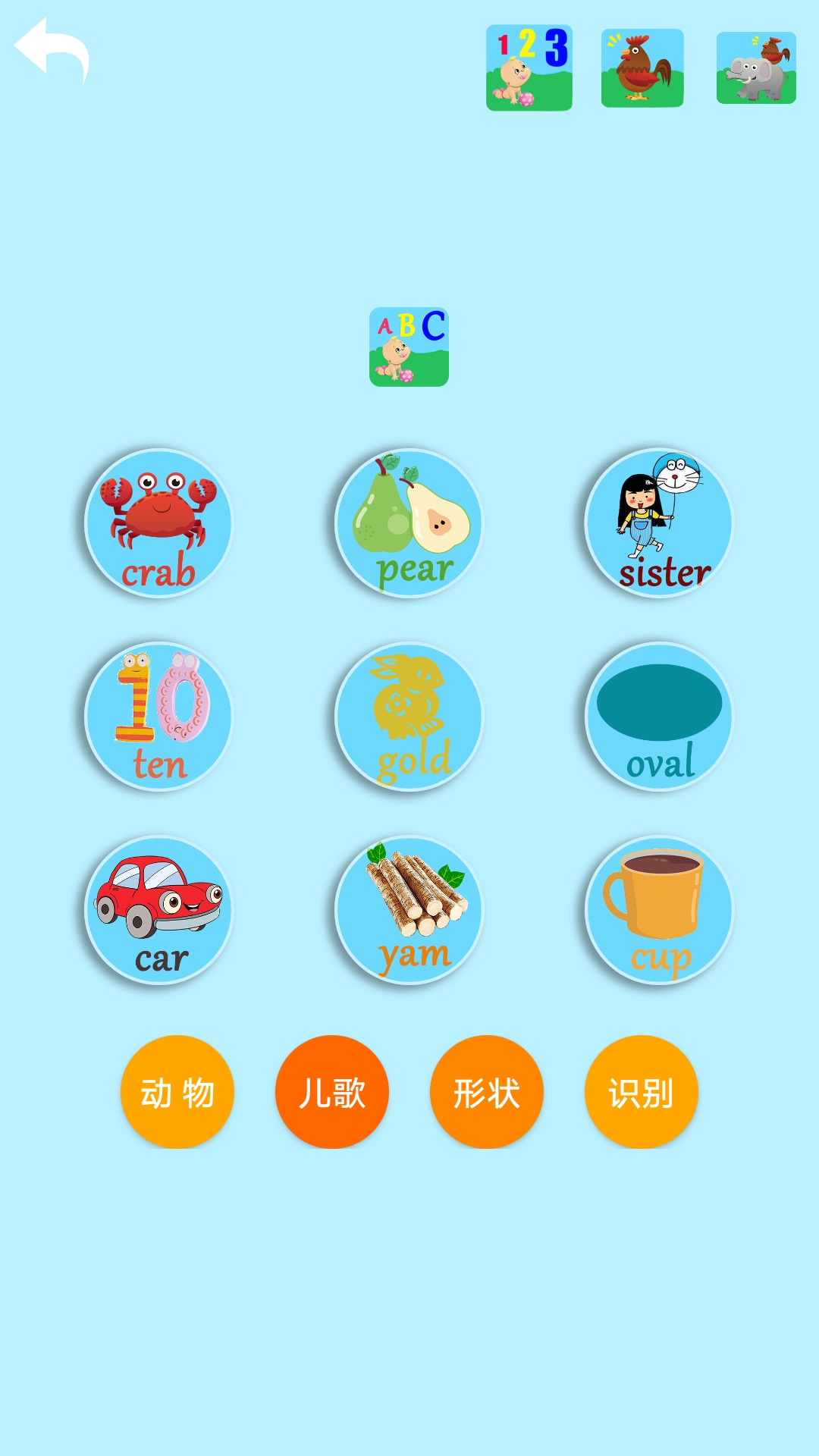The image size is (819, 1456).
Task: Pick the gold word card
Action: [409, 717]
